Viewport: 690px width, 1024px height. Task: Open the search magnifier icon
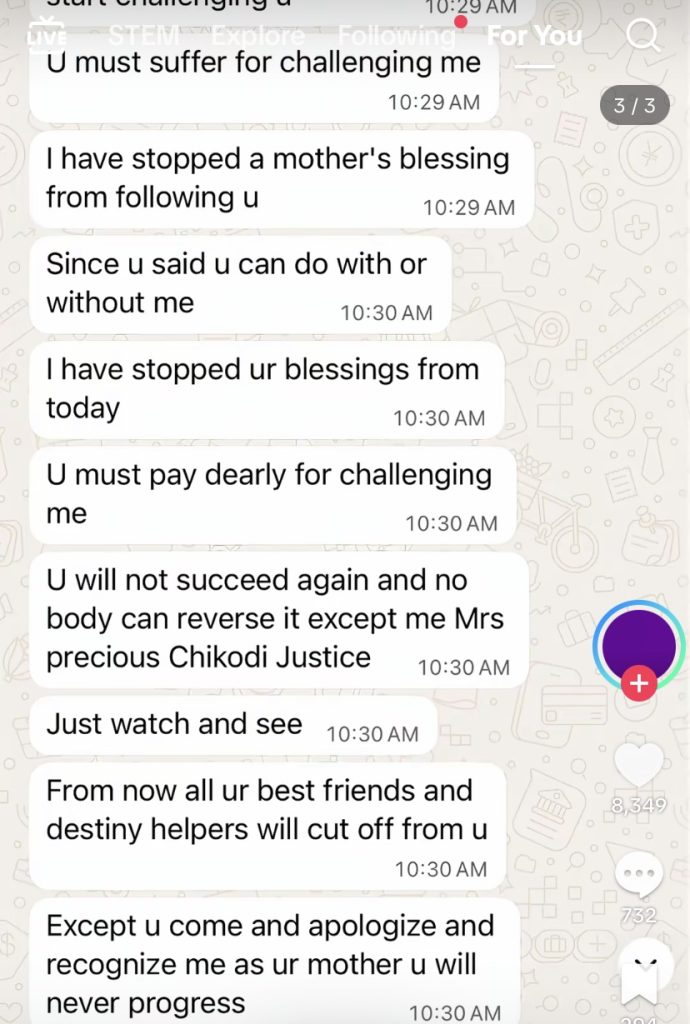tap(642, 36)
